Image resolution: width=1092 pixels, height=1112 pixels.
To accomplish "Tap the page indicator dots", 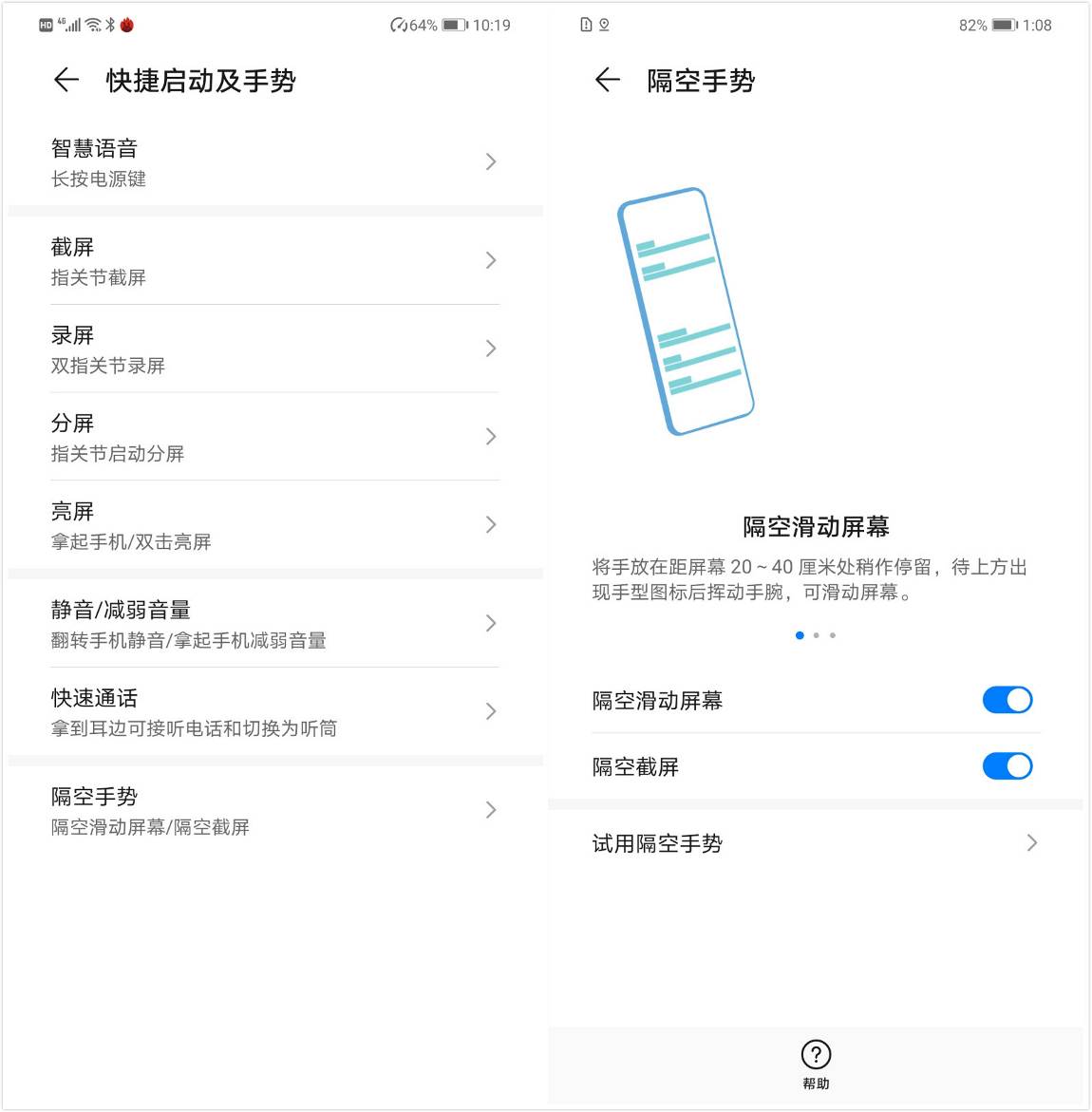I will (816, 635).
